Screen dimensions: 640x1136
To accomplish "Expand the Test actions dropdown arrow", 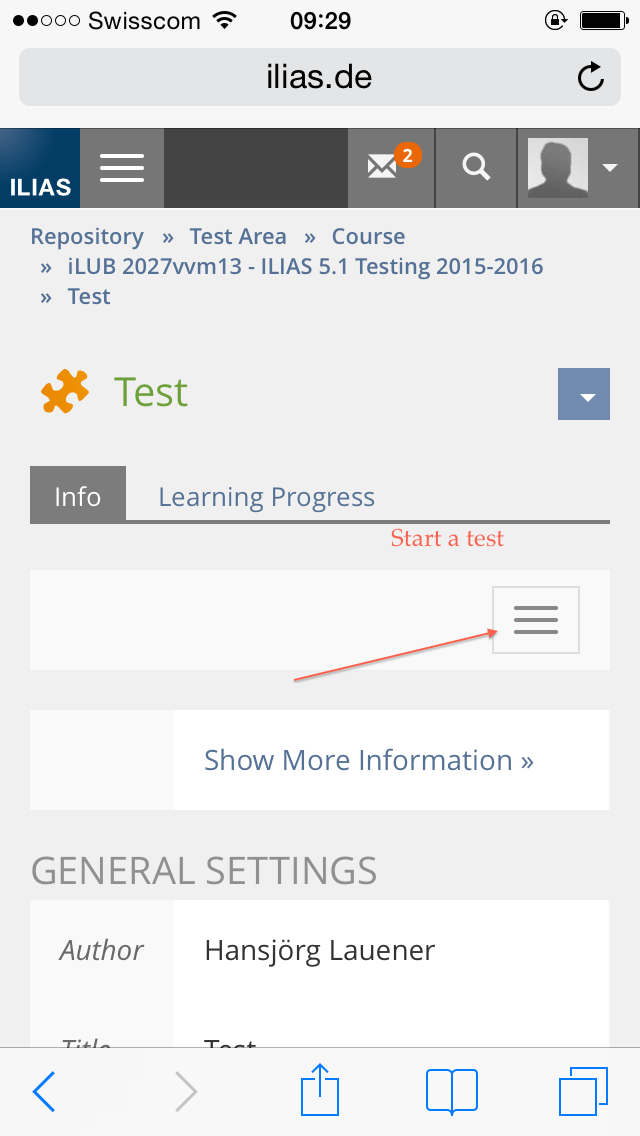I will (x=583, y=394).
